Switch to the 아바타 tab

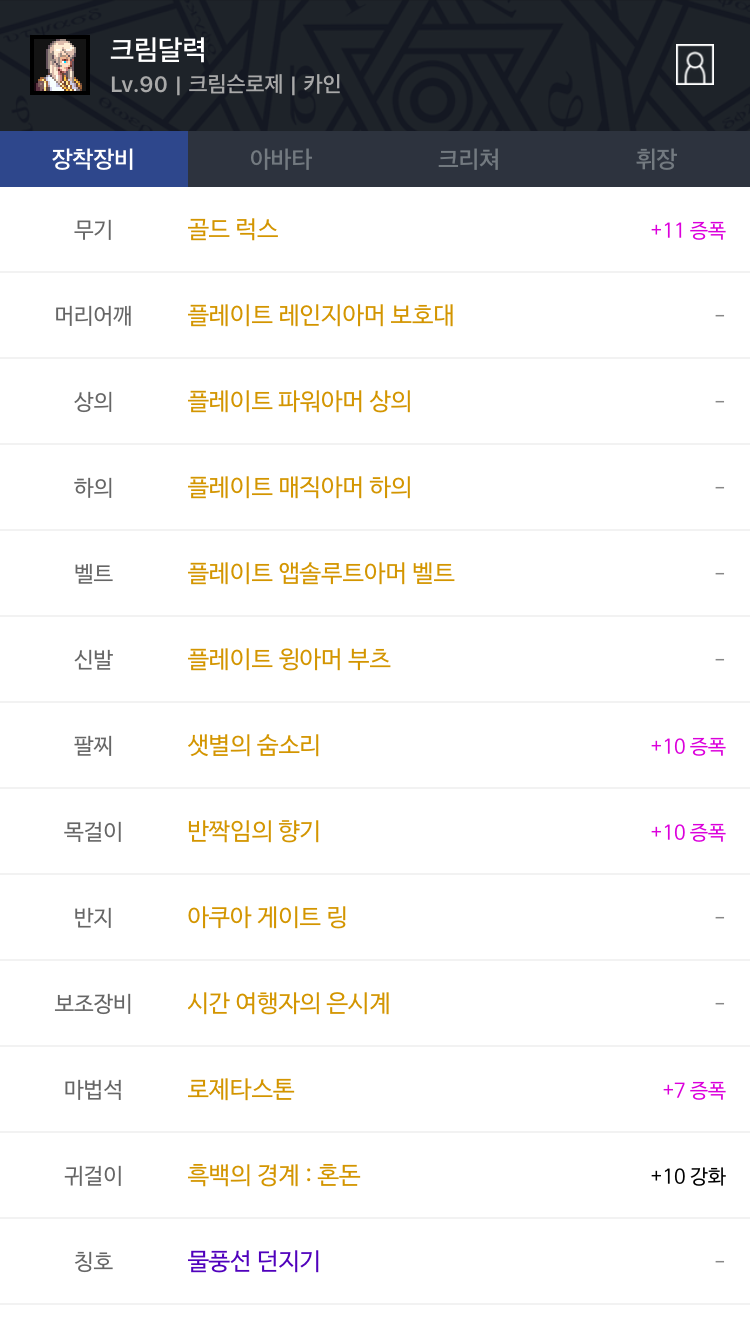(x=281, y=159)
